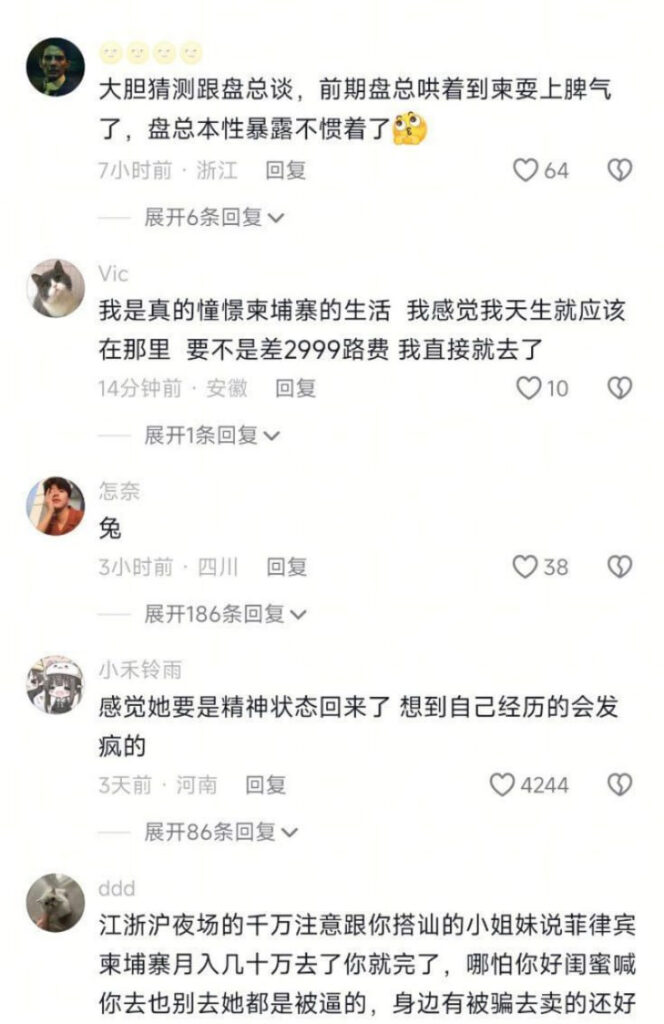
Task: Like the comment from 浙江 with 64 likes
Action: (526, 170)
